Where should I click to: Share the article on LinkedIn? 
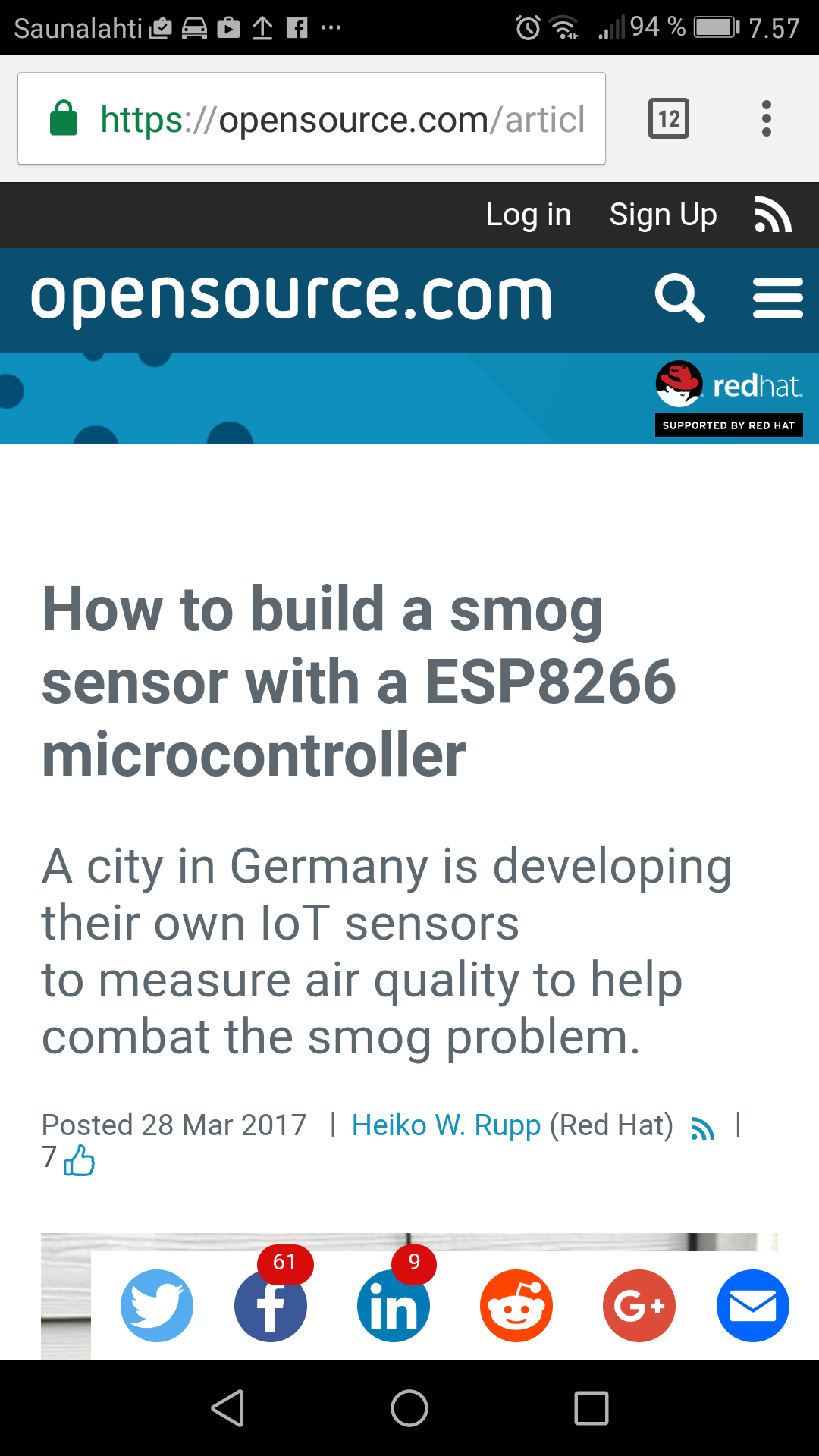click(x=394, y=1306)
